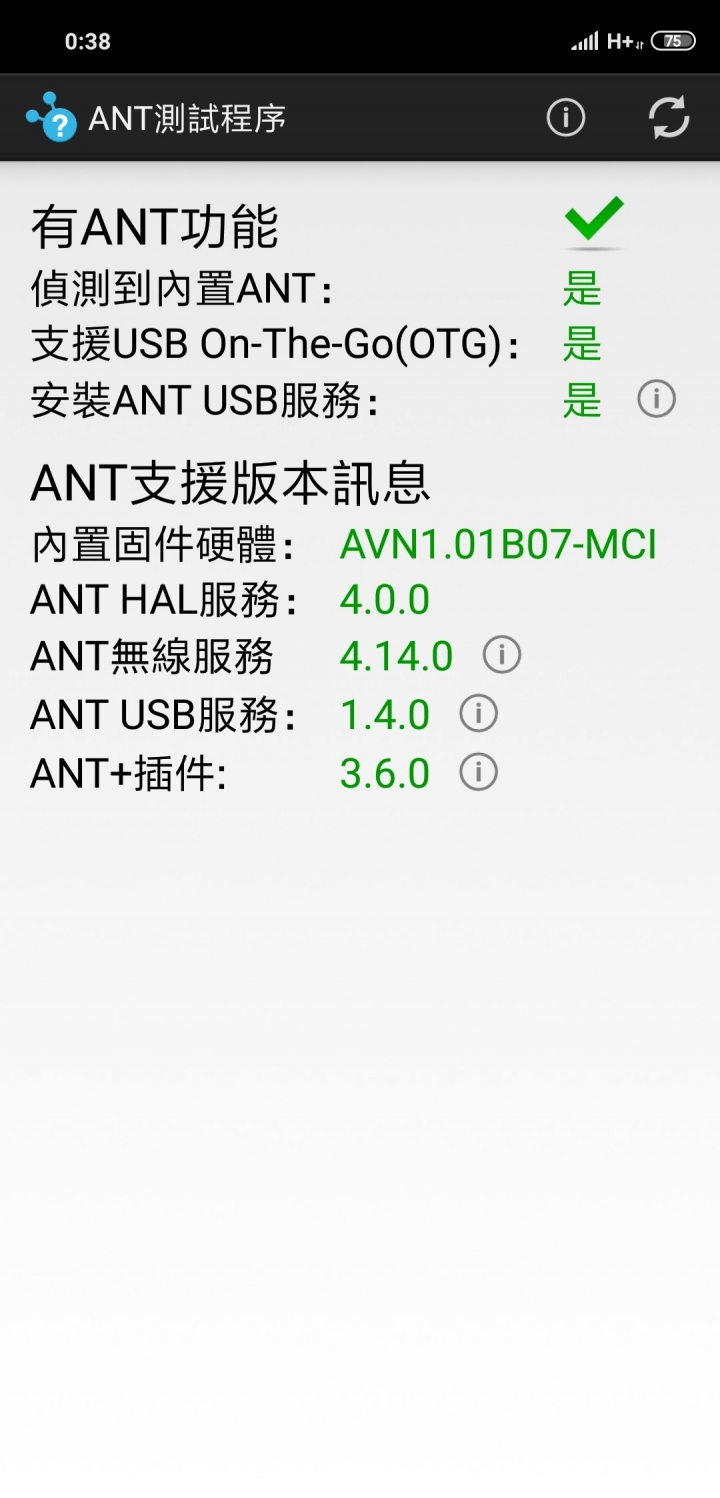Viewport: 720px width, 1498px height.
Task: Open the app info icon in toolbar
Action: point(565,118)
